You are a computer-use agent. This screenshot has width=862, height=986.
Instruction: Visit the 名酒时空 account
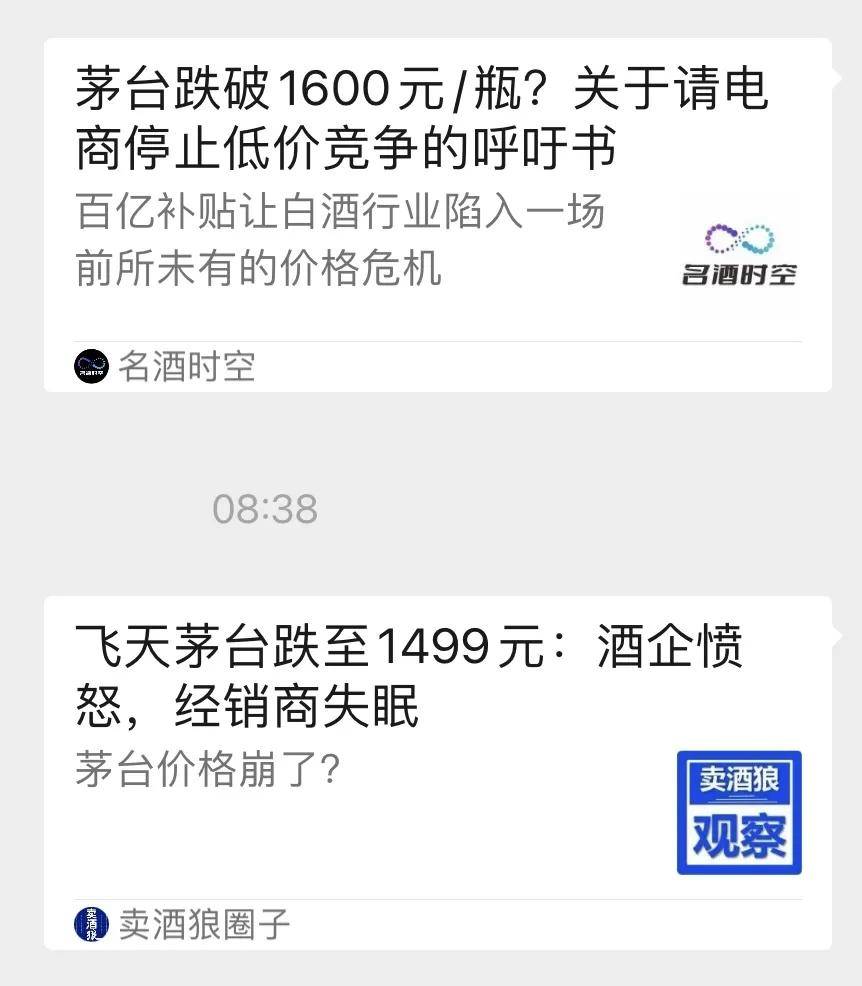click(x=186, y=367)
